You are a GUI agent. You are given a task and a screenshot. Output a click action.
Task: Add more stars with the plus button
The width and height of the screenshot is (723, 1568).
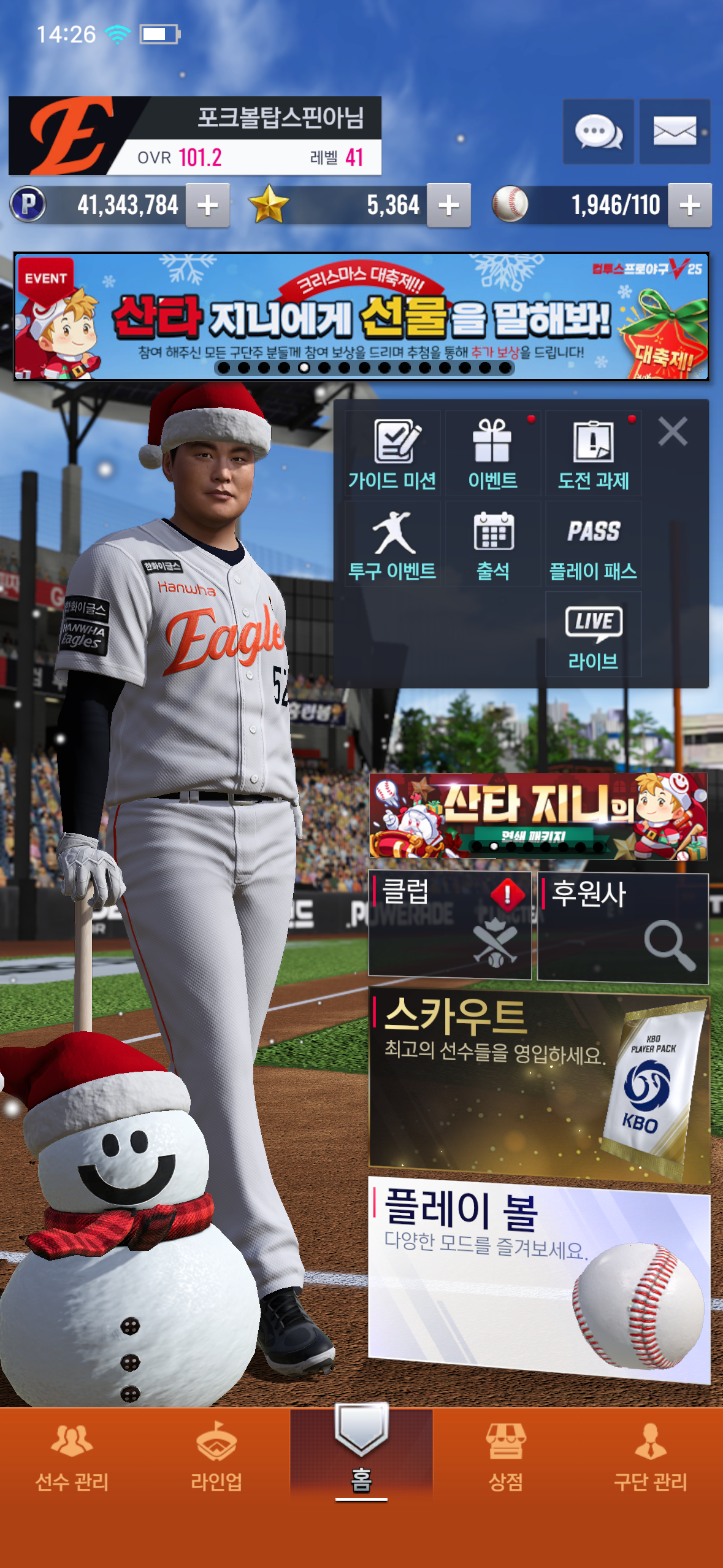[x=449, y=206]
